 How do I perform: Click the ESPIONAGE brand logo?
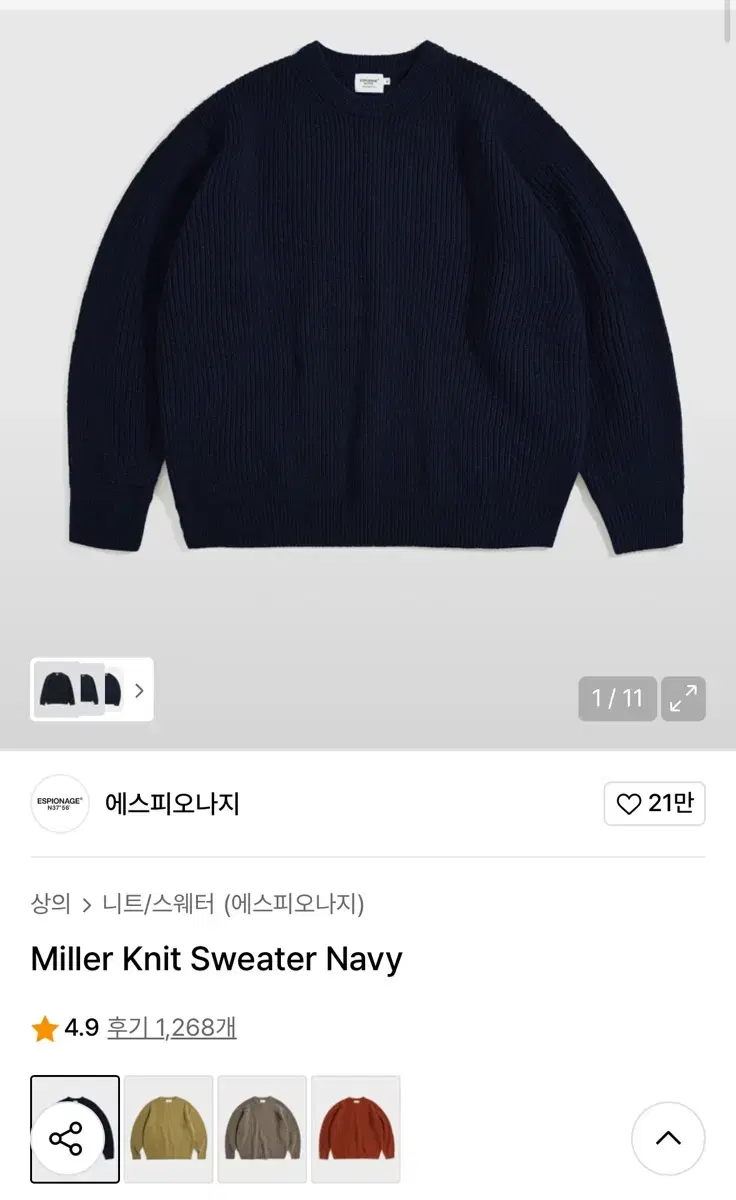[x=59, y=803]
